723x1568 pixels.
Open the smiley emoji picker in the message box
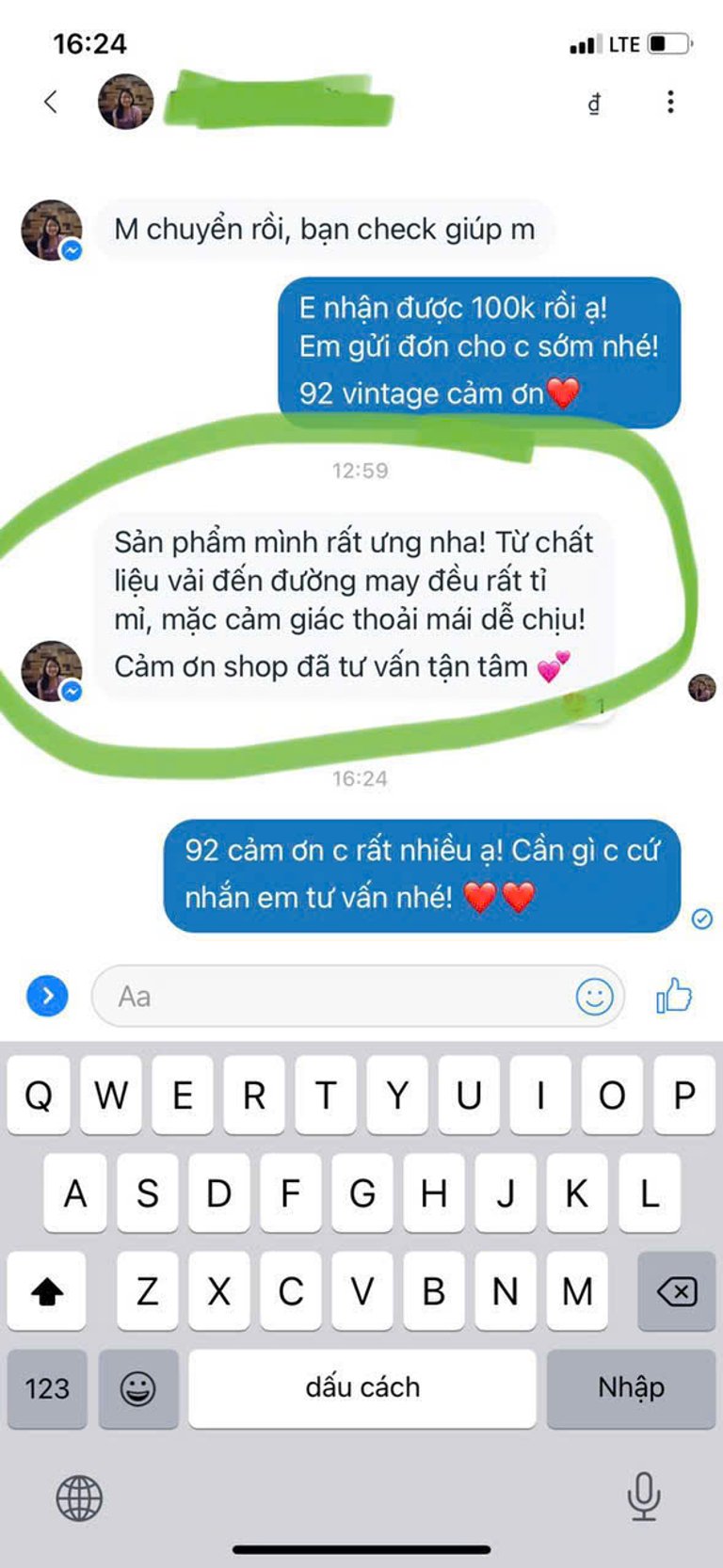click(594, 996)
